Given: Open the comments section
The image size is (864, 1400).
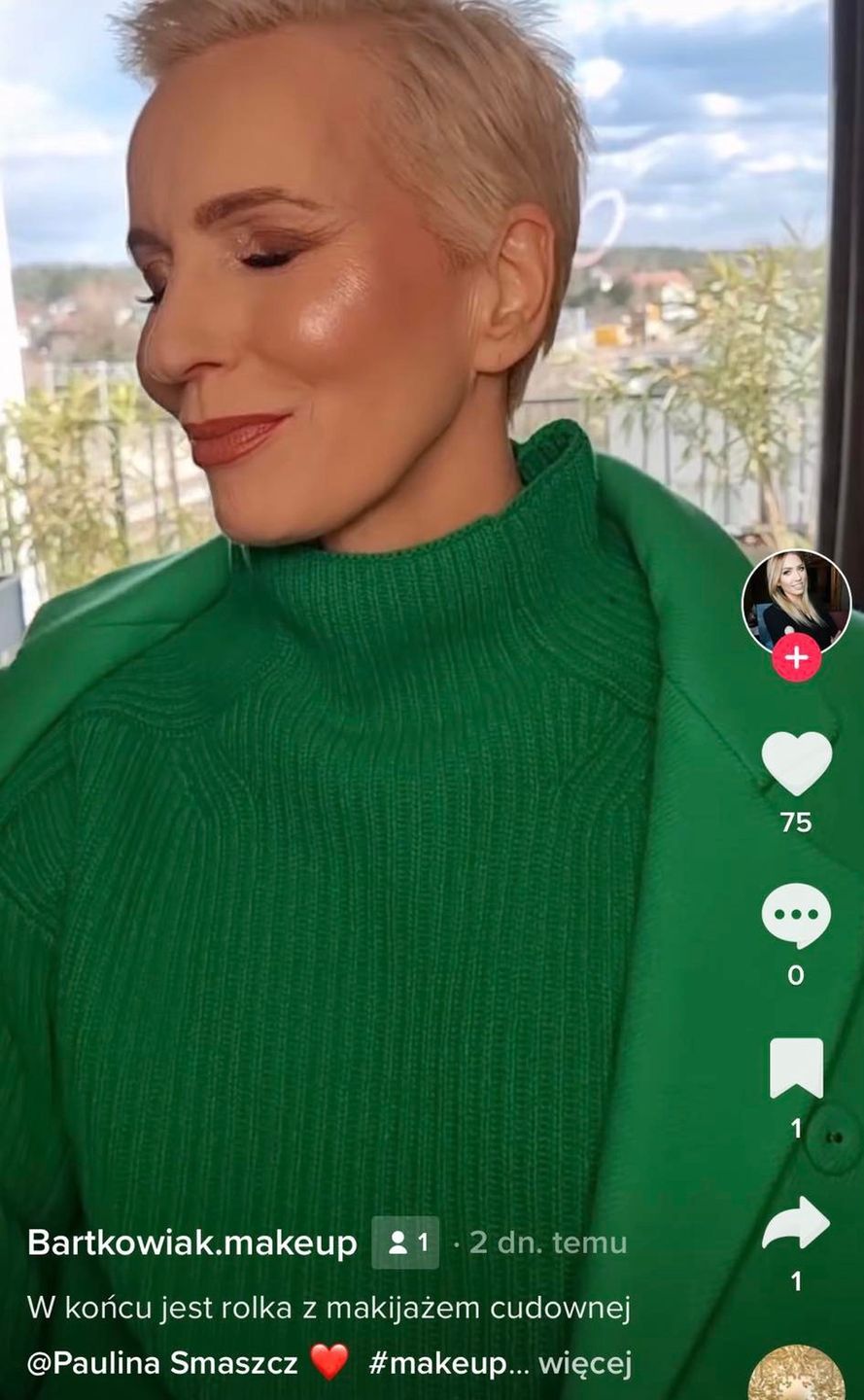Looking at the screenshot, I should 796,917.
